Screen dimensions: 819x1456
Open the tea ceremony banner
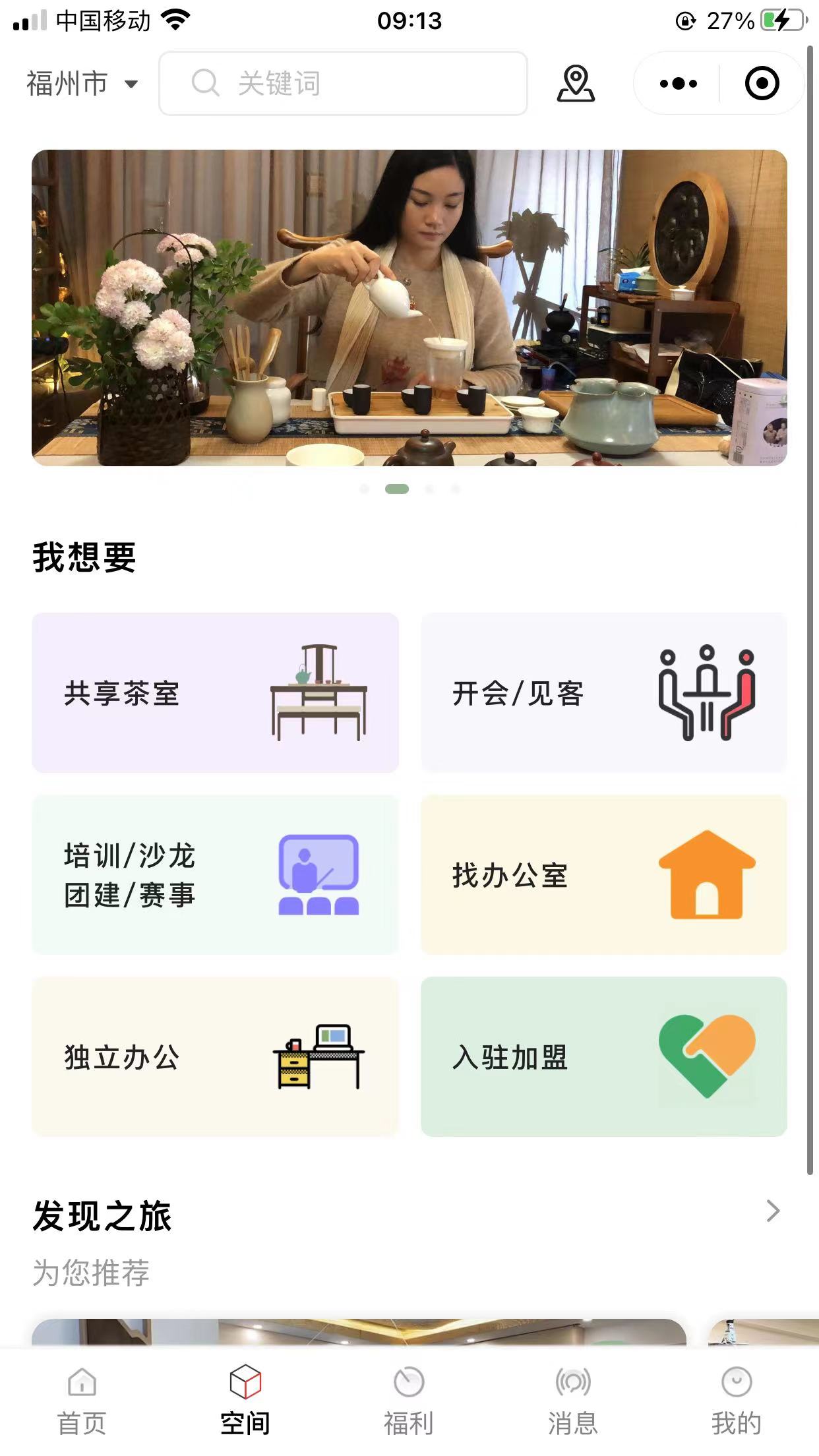tap(409, 308)
